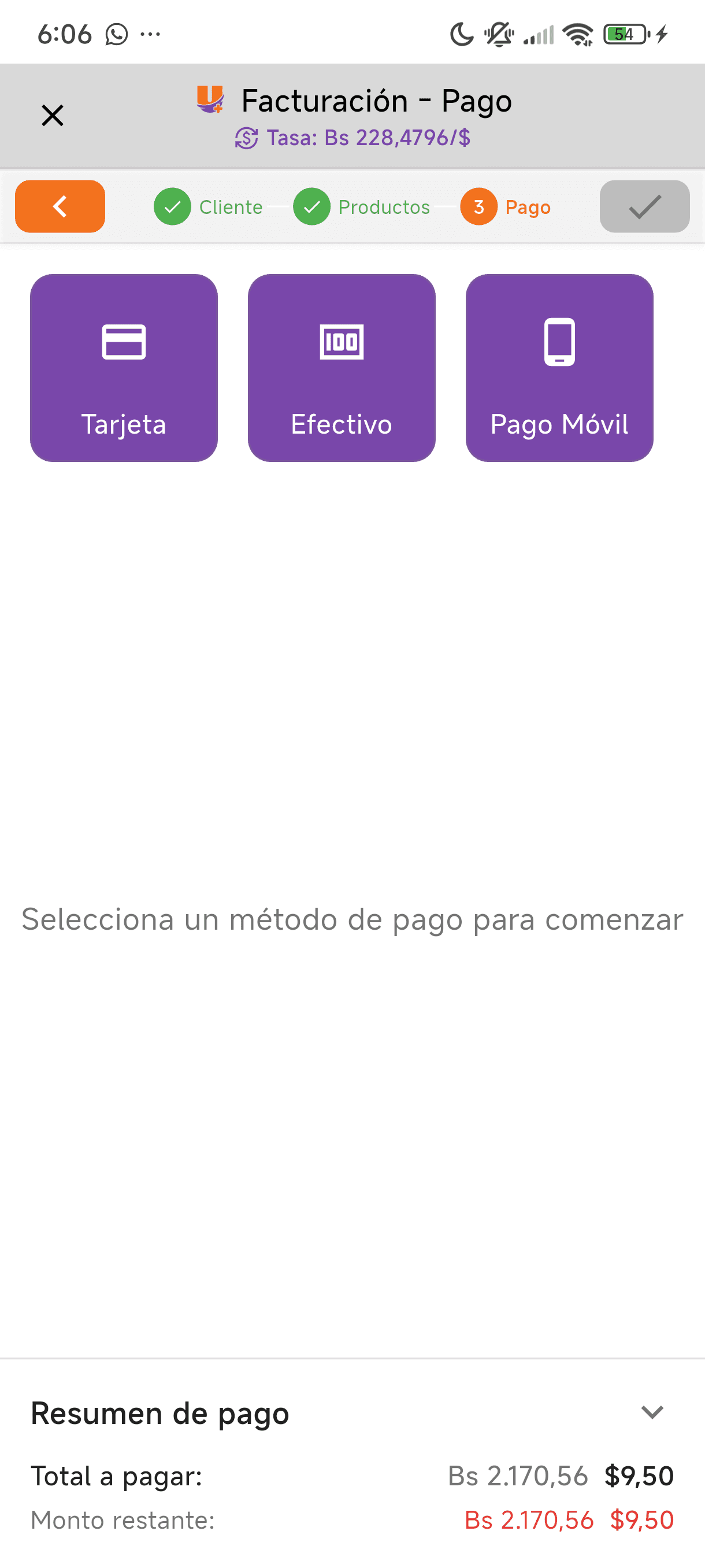Viewport: 705px width, 1568px height.
Task: Check the battery level indicator
Action: (x=624, y=34)
